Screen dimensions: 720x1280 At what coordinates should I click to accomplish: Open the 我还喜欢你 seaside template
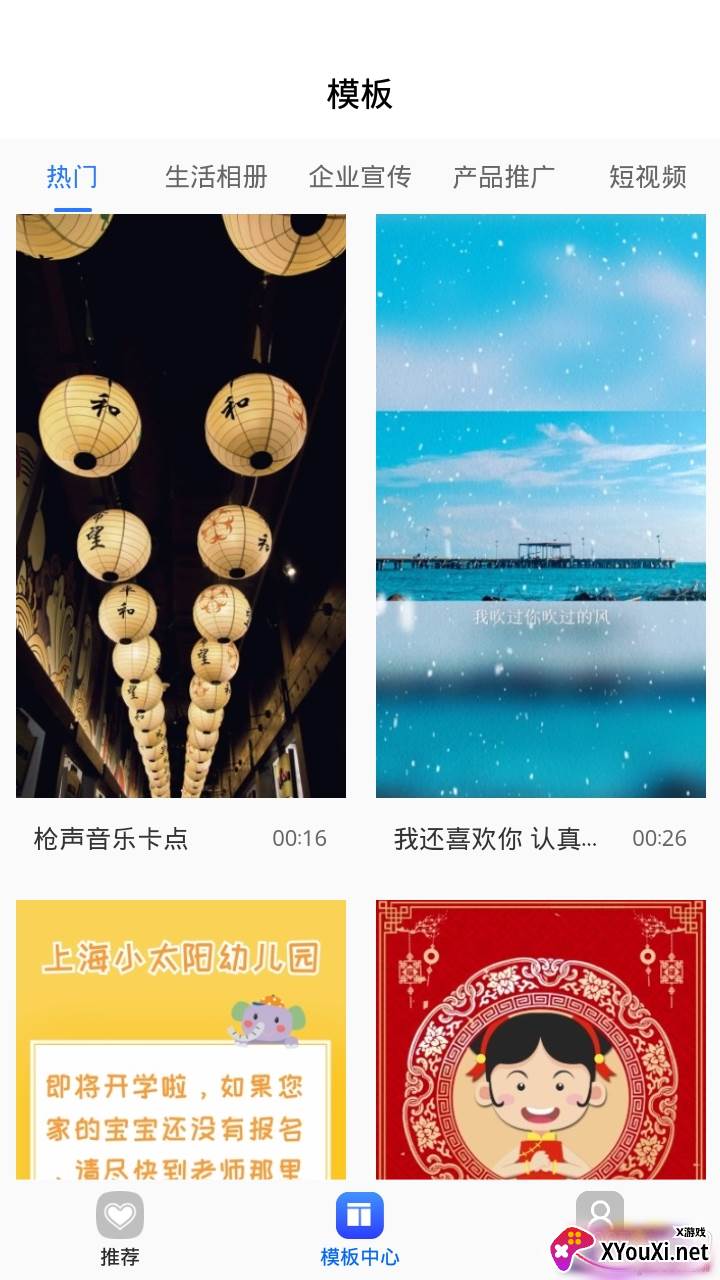(x=541, y=505)
